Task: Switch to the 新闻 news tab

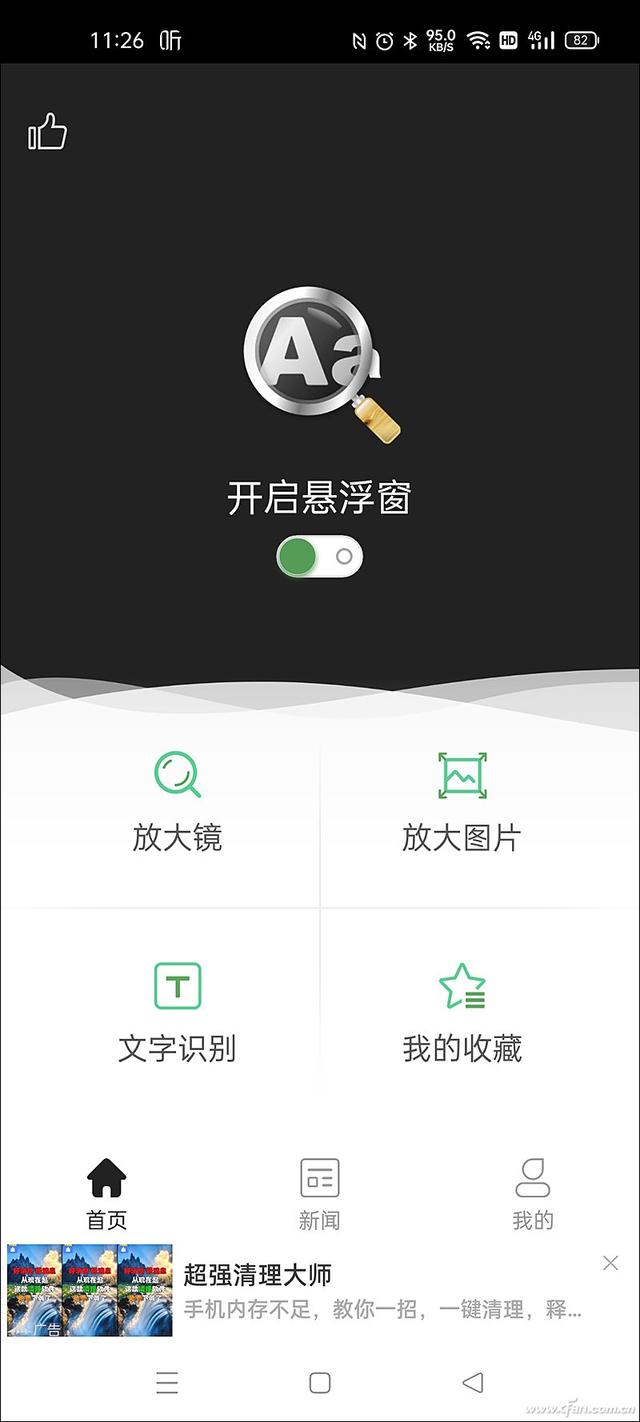Action: tap(320, 1194)
